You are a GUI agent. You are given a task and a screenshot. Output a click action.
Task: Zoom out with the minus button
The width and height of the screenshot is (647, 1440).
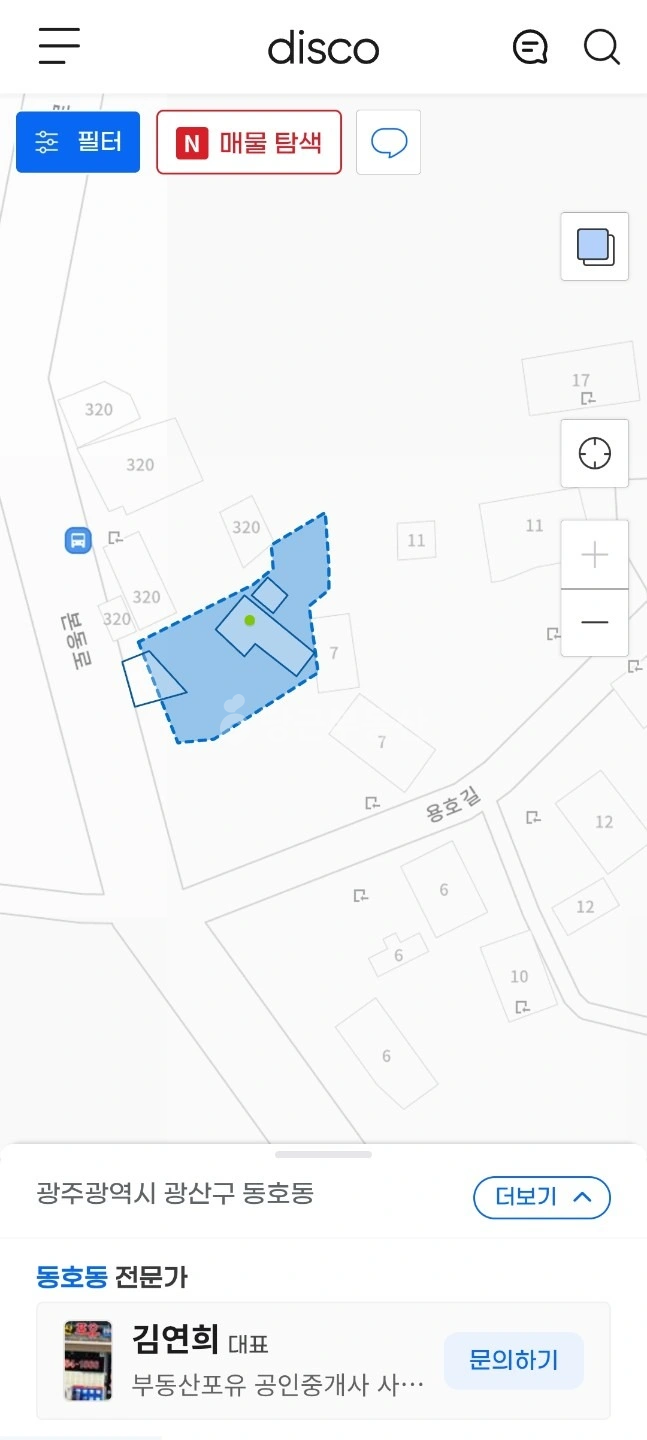[x=595, y=622]
